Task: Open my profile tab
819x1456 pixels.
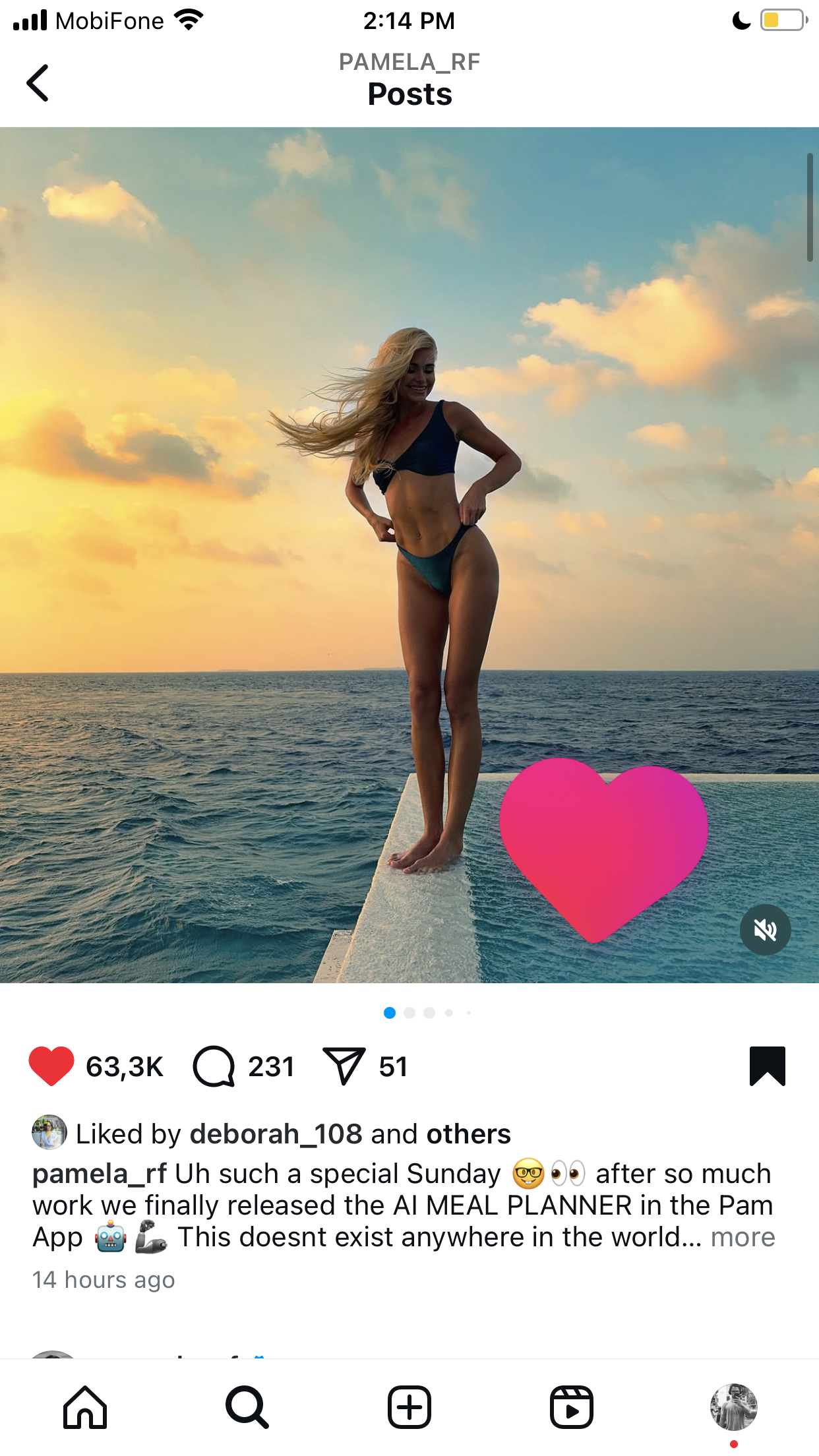Action: [x=734, y=1407]
